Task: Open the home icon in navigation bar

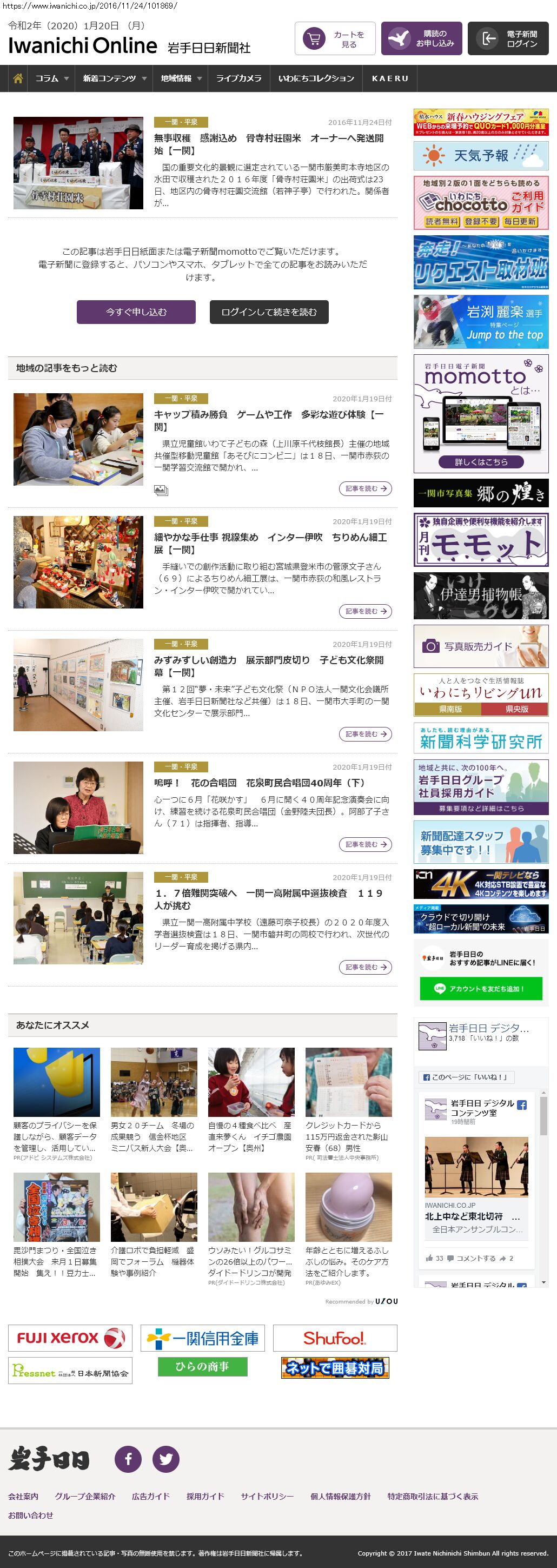Action: (18, 78)
